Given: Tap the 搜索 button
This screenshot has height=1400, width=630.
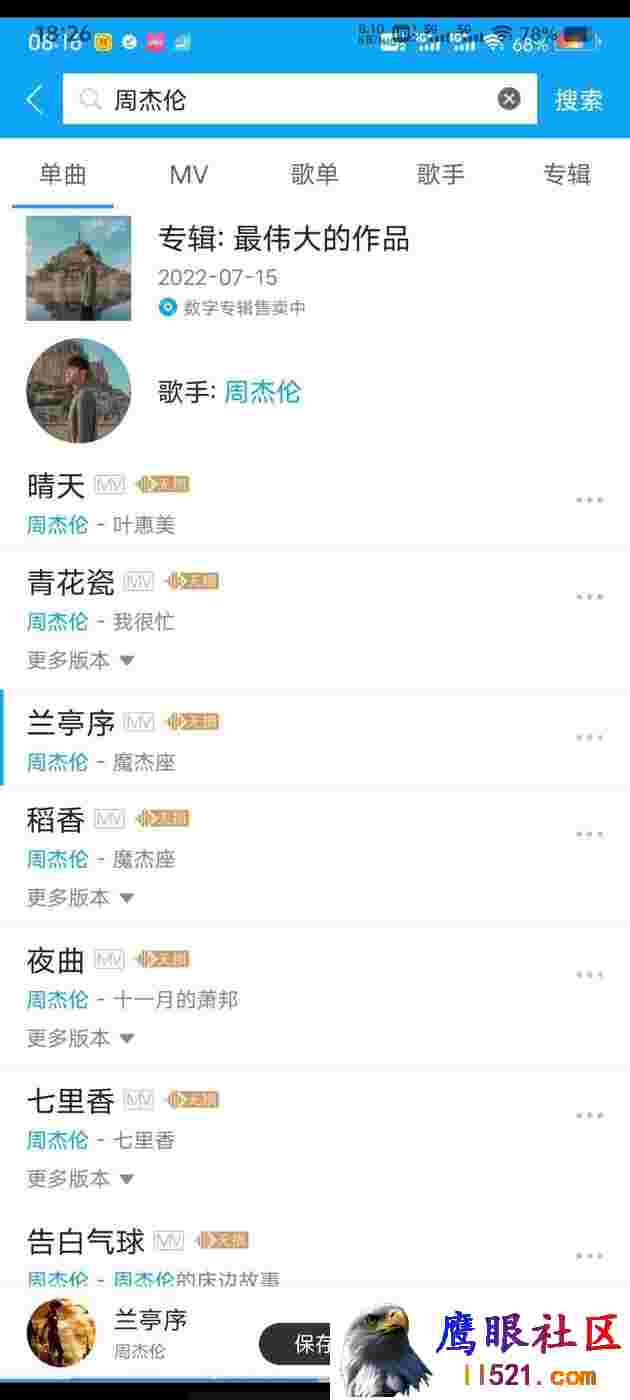Looking at the screenshot, I should [579, 100].
